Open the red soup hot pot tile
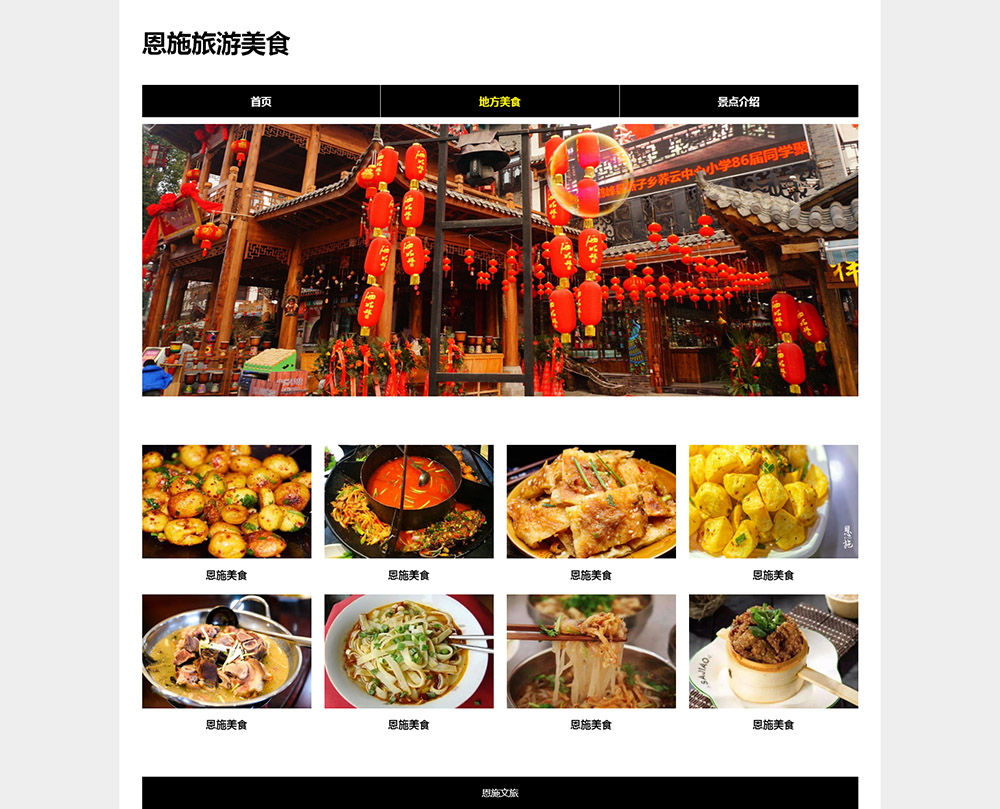 tap(408, 501)
